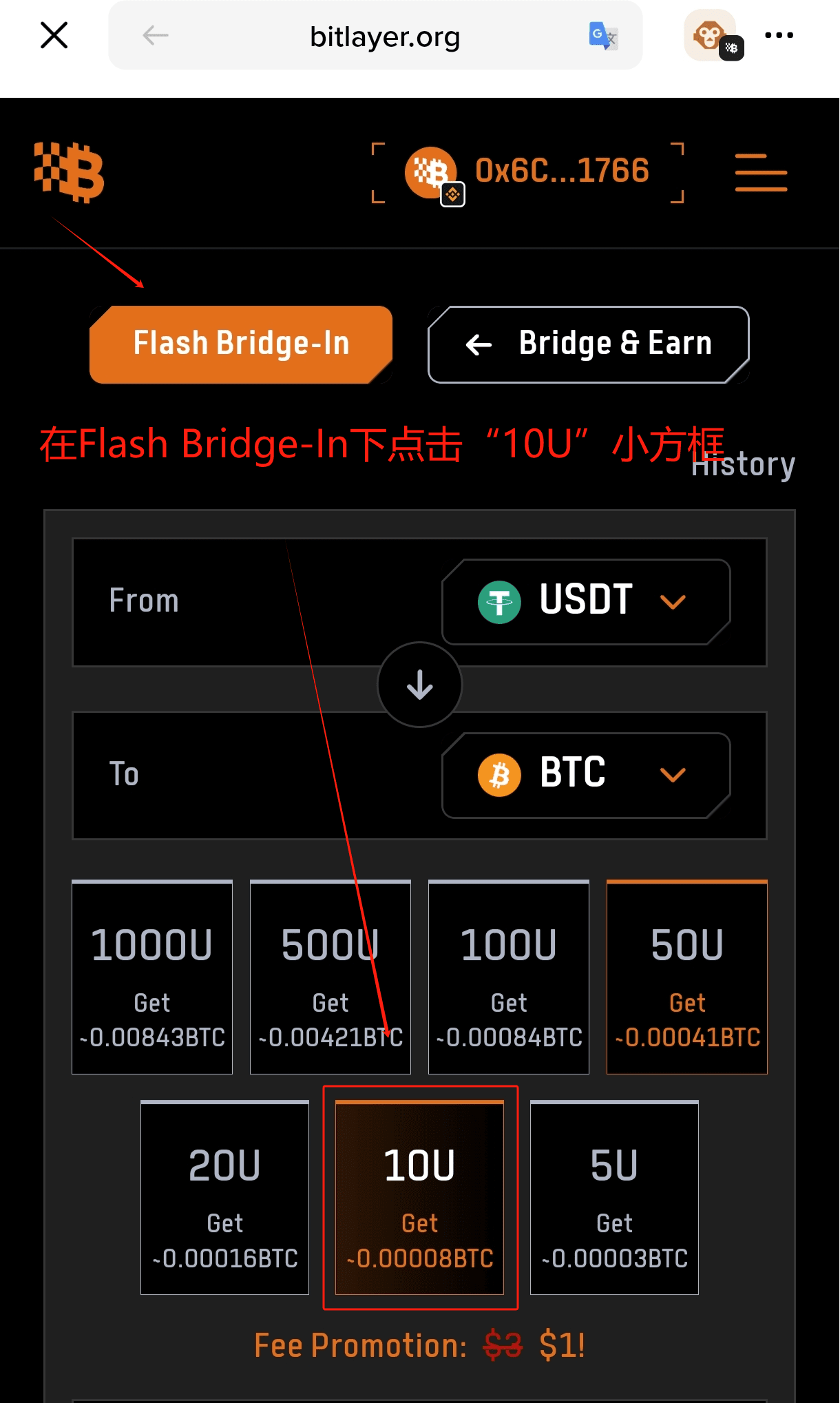
Task: Select the 20U amount box
Action: pos(224,1197)
